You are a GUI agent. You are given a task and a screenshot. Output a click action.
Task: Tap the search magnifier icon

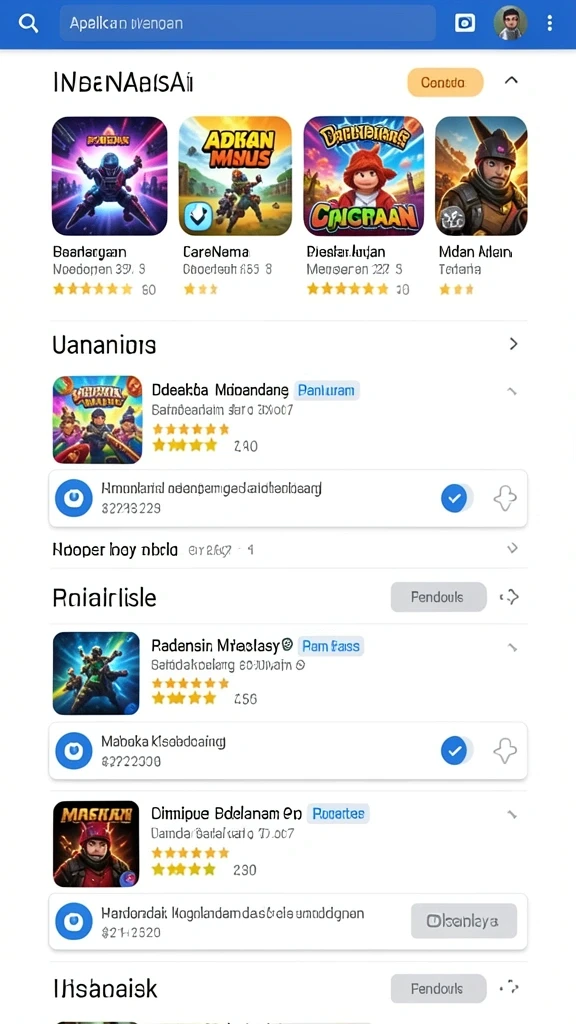click(28, 24)
